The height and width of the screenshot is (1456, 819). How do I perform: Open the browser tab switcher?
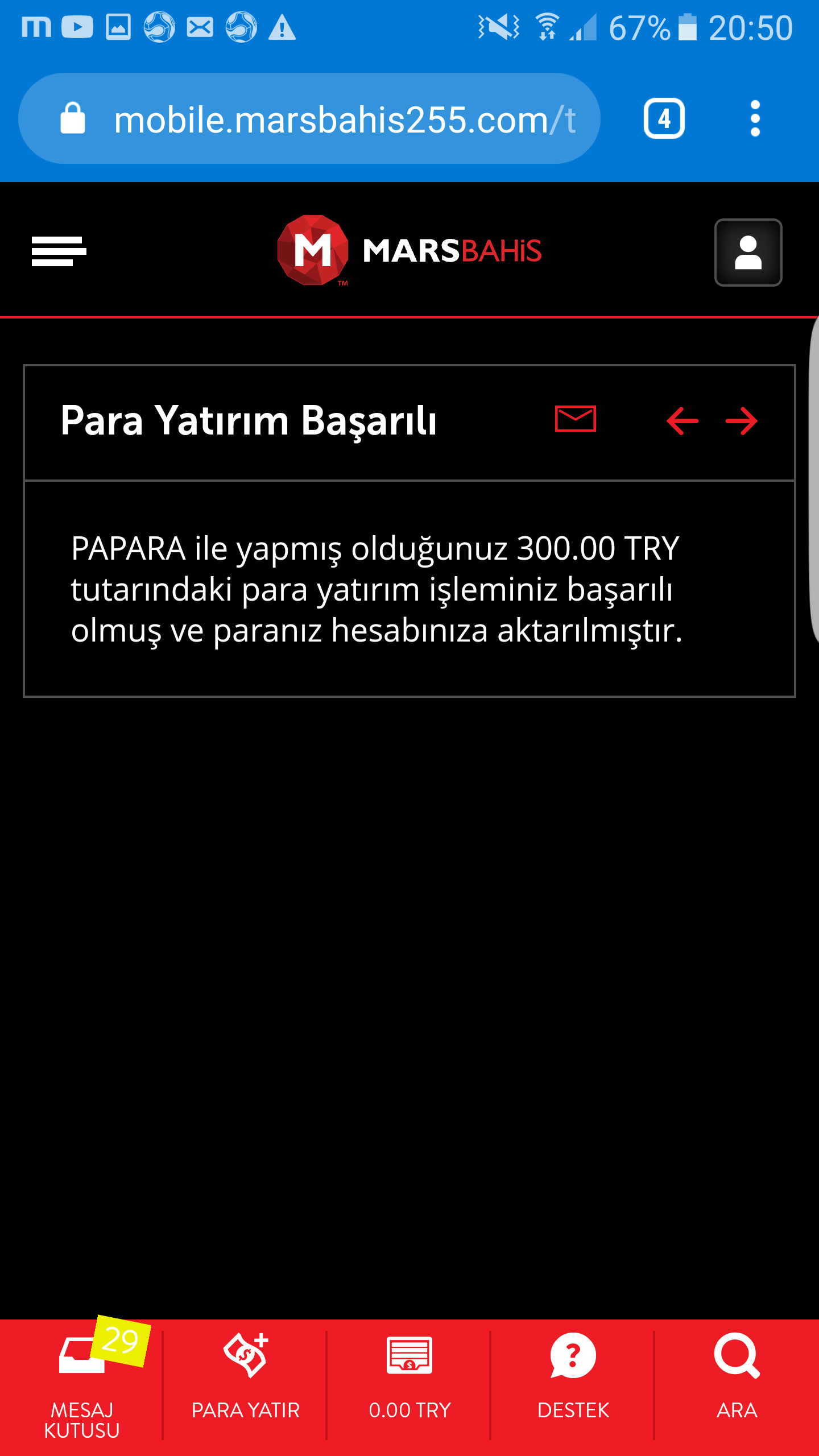[x=664, y=119]
